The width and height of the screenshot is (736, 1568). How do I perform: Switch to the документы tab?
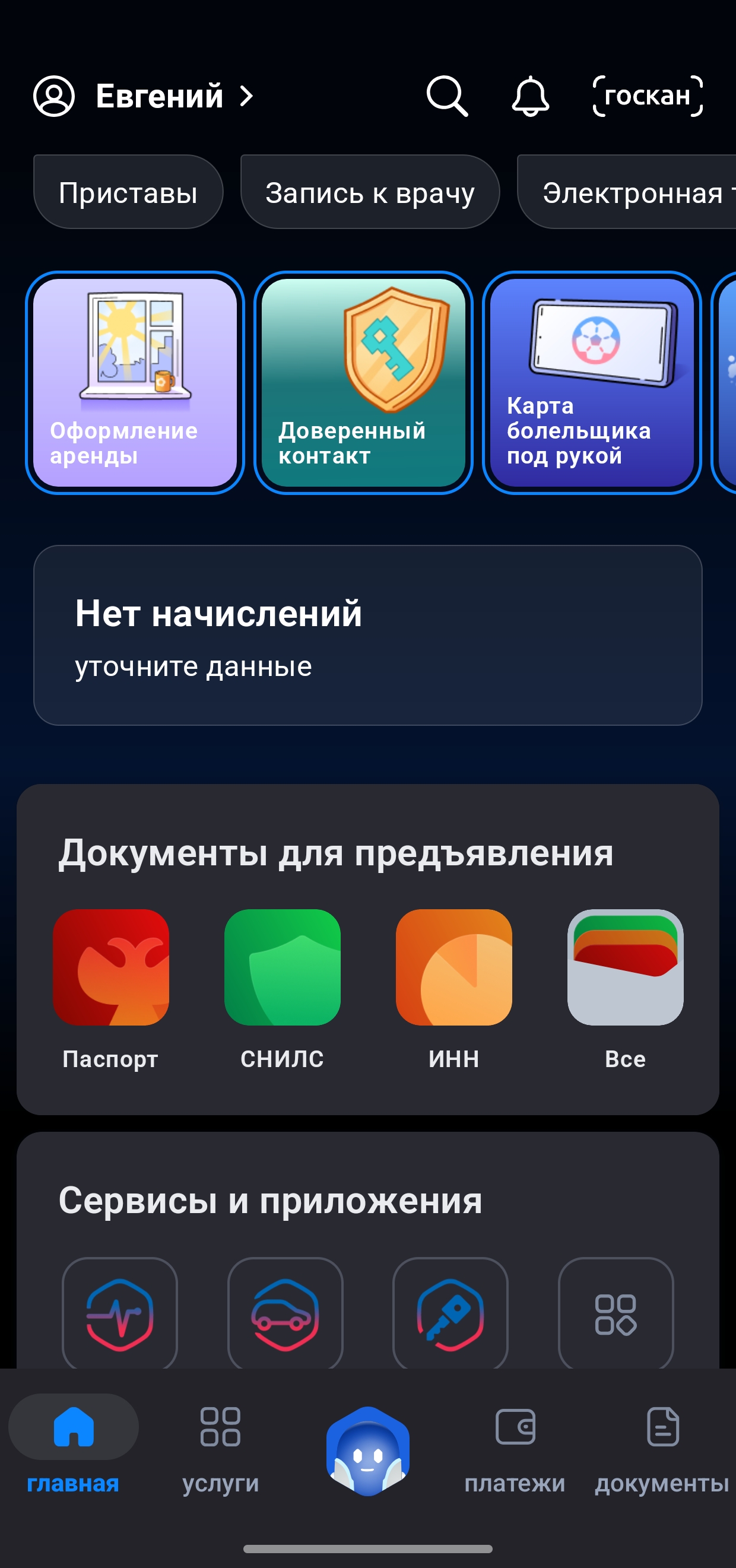click(662, 1450)
